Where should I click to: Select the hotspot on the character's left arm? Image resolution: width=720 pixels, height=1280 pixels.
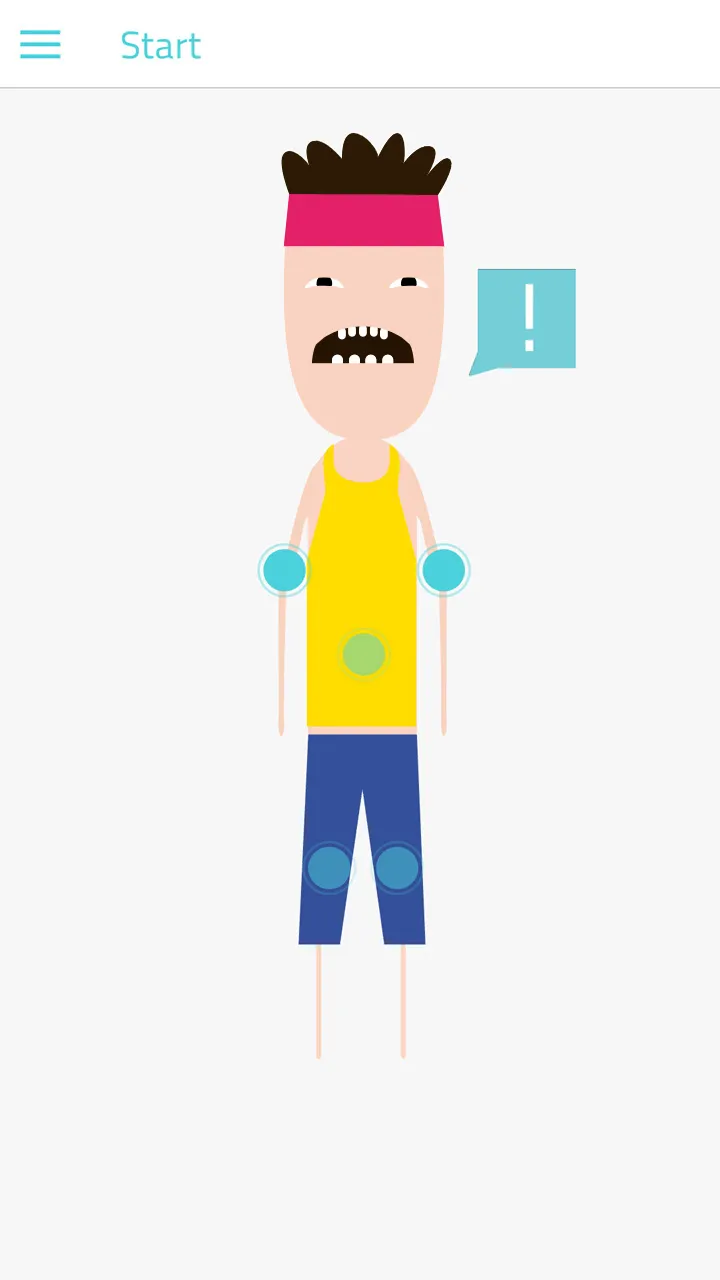coord(285,570)
